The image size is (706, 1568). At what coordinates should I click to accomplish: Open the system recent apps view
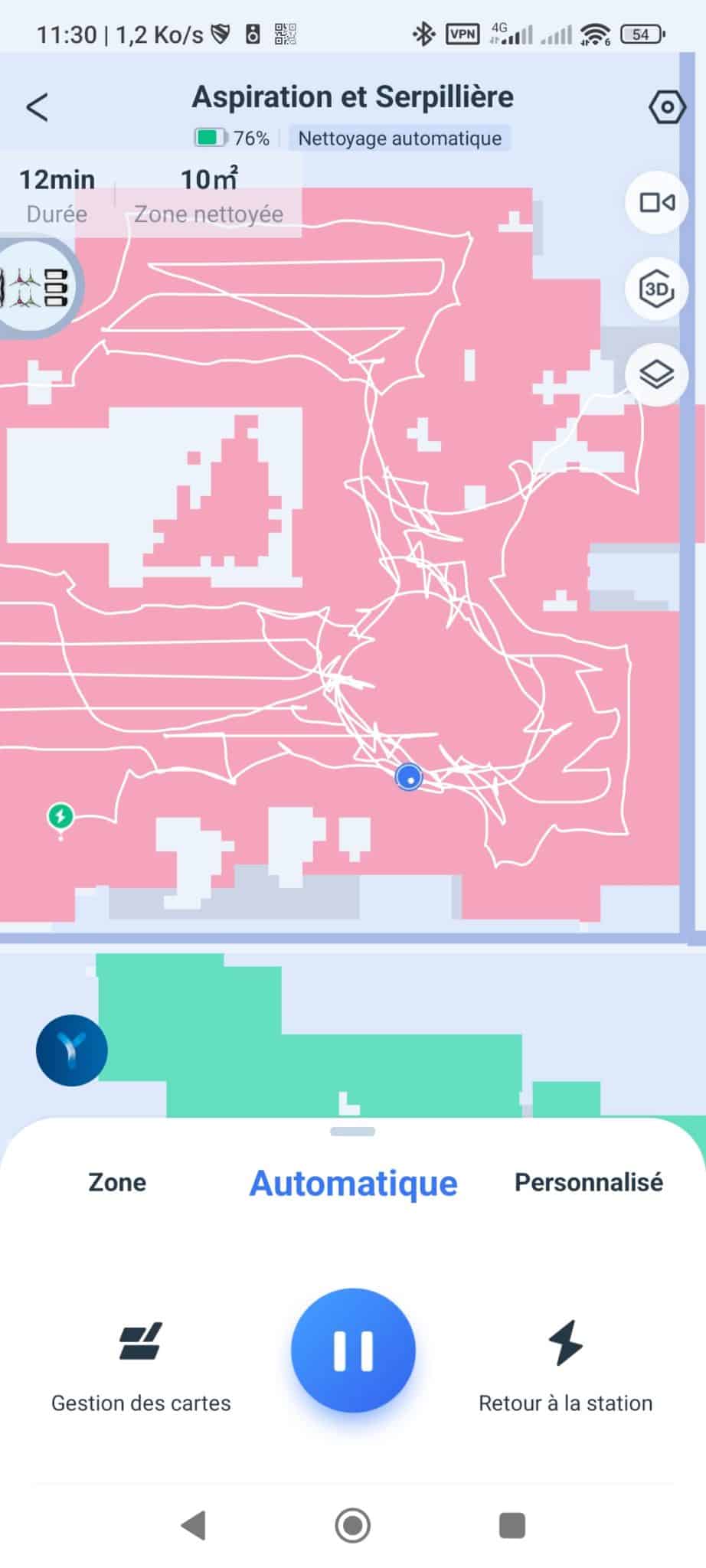(x=512, y=1525)
